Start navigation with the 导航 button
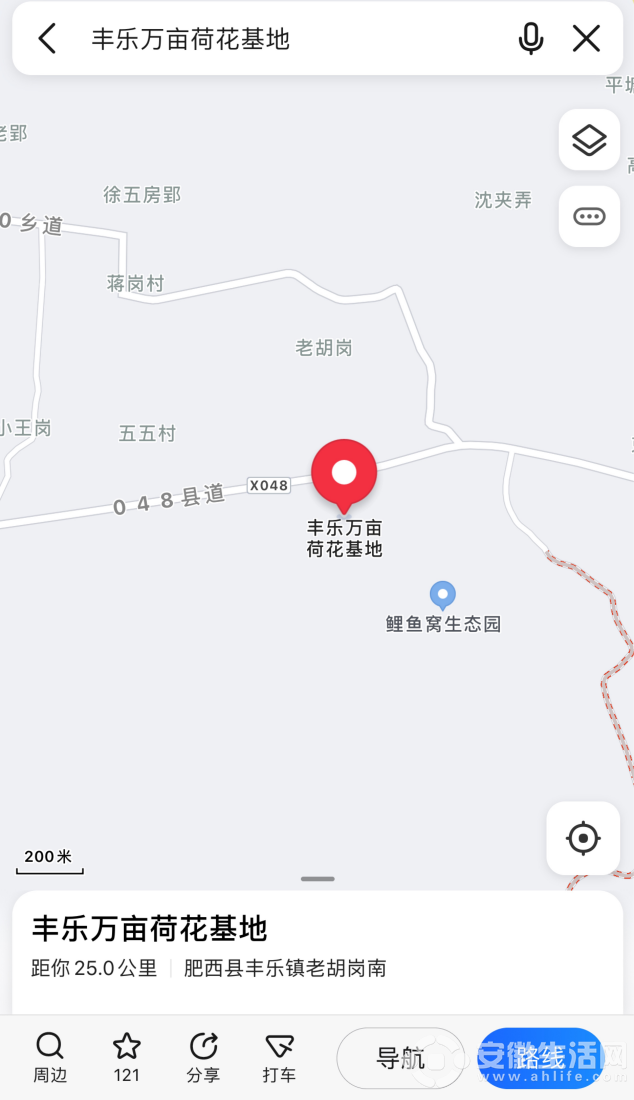This screenshot has width=634, height=1100. click(400, 1058)
